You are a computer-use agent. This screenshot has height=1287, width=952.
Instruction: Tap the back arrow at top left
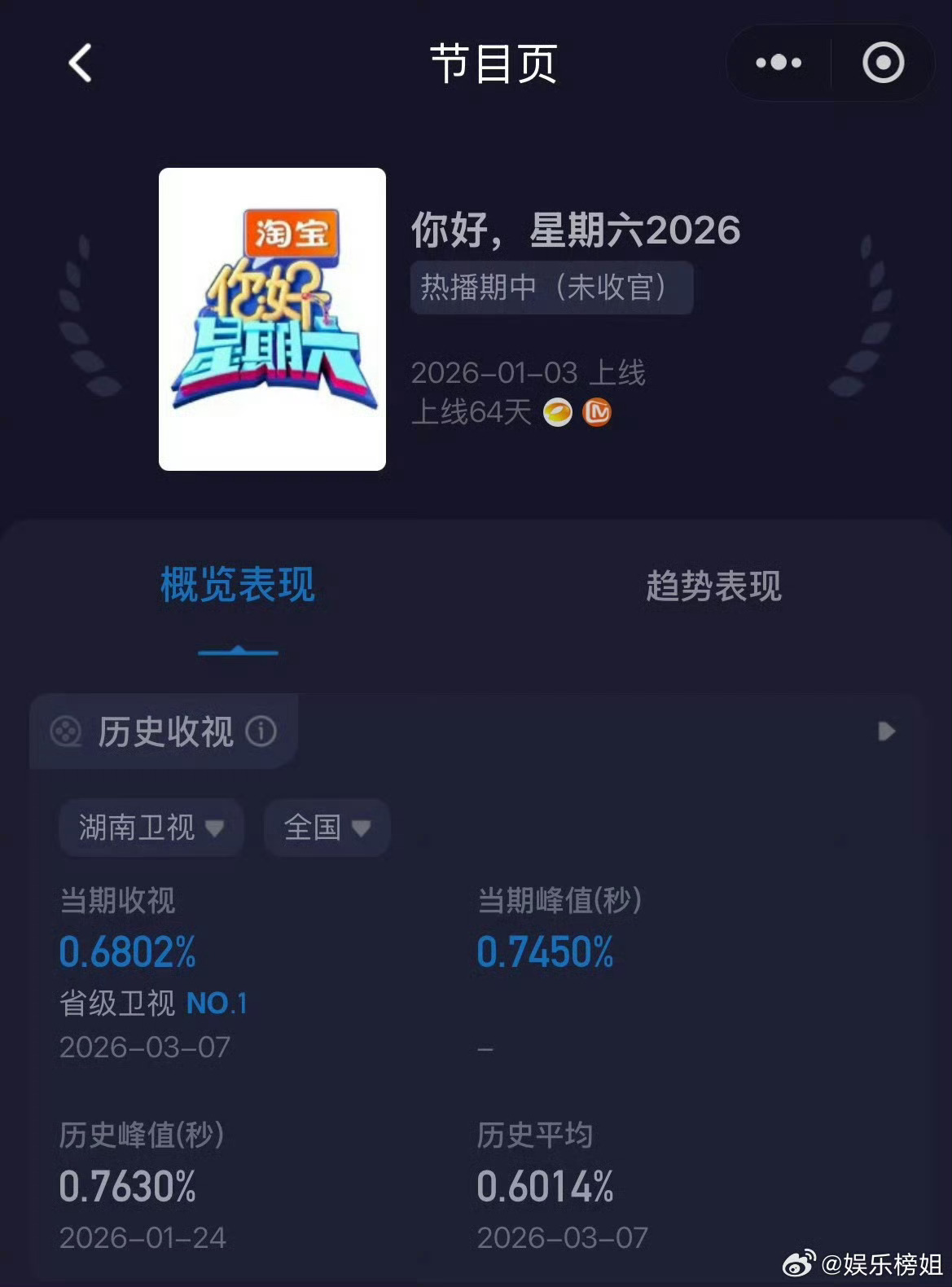78,64
